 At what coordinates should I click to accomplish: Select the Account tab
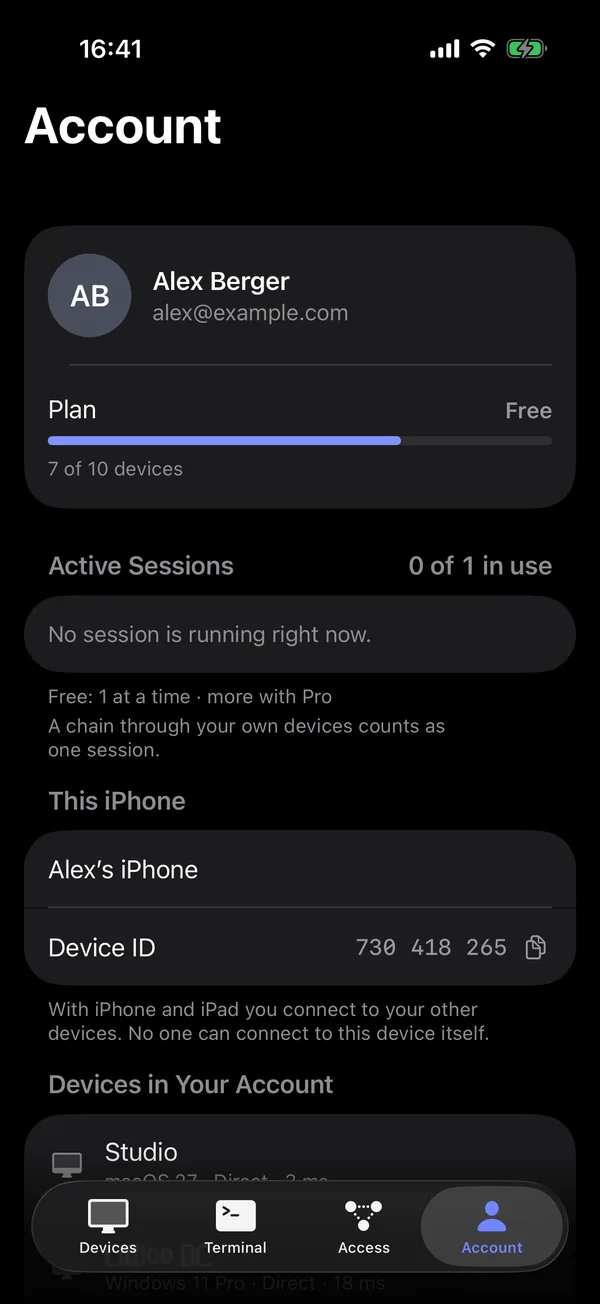(492, 1227)
